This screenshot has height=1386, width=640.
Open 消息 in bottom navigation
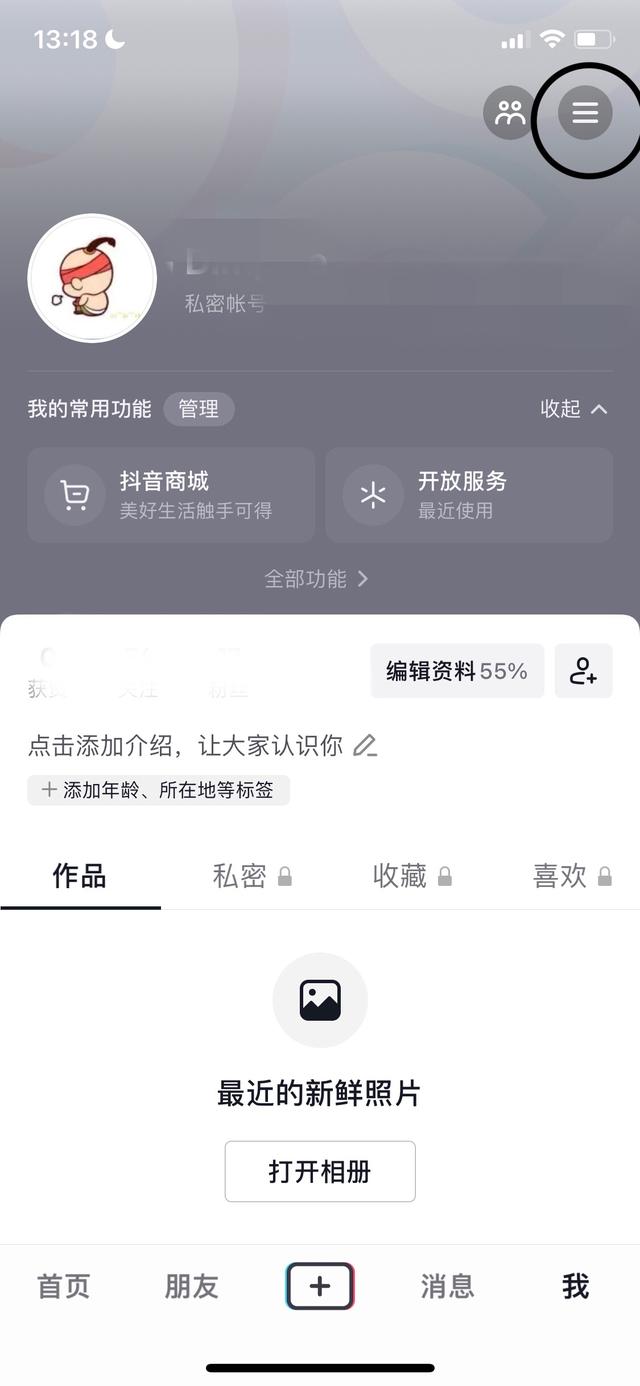(448, 1287)
